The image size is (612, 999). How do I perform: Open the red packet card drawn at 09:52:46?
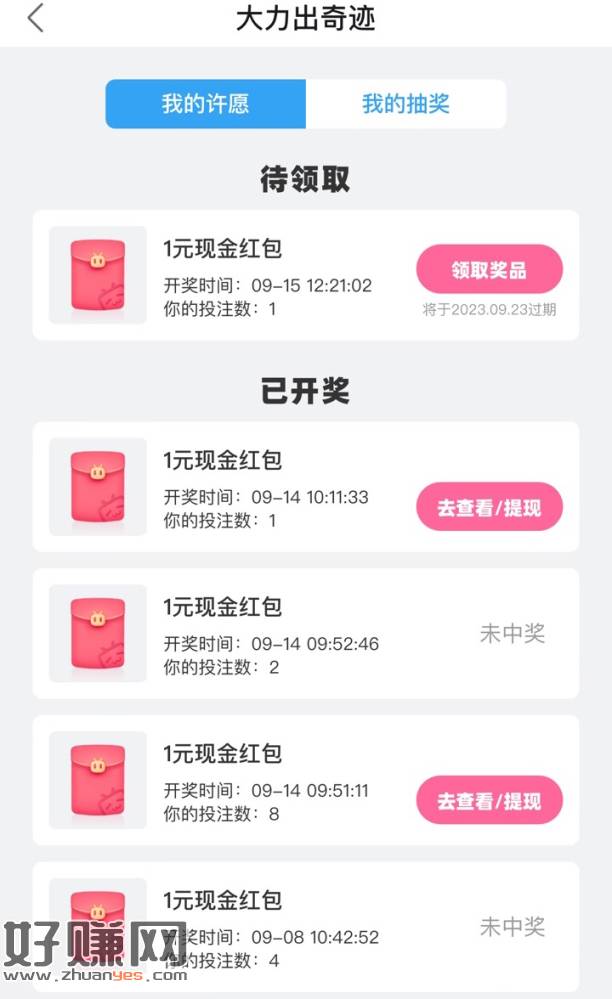coord(306,634)
